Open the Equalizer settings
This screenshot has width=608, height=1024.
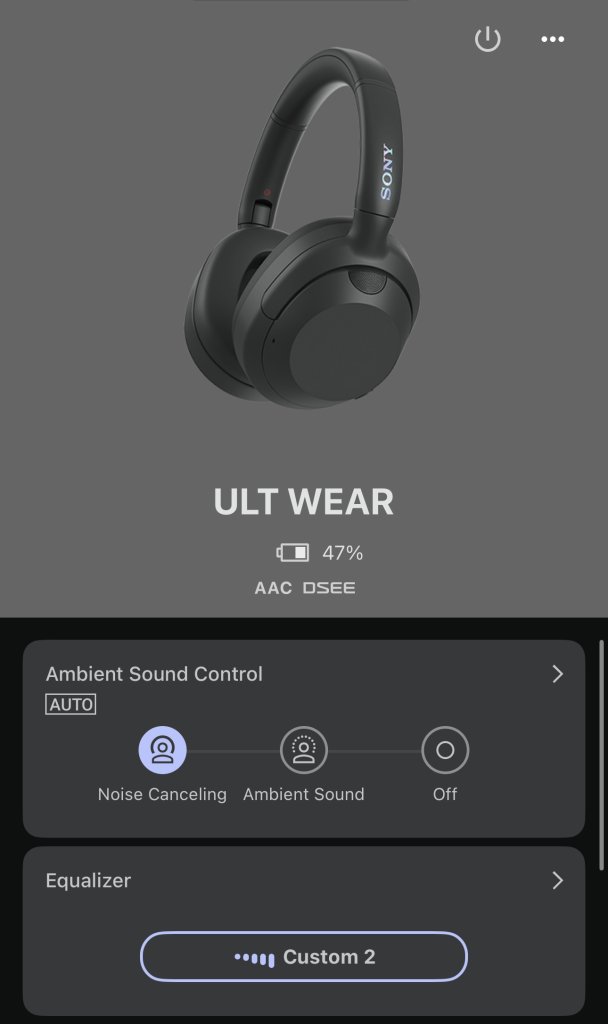click(557, 880)
